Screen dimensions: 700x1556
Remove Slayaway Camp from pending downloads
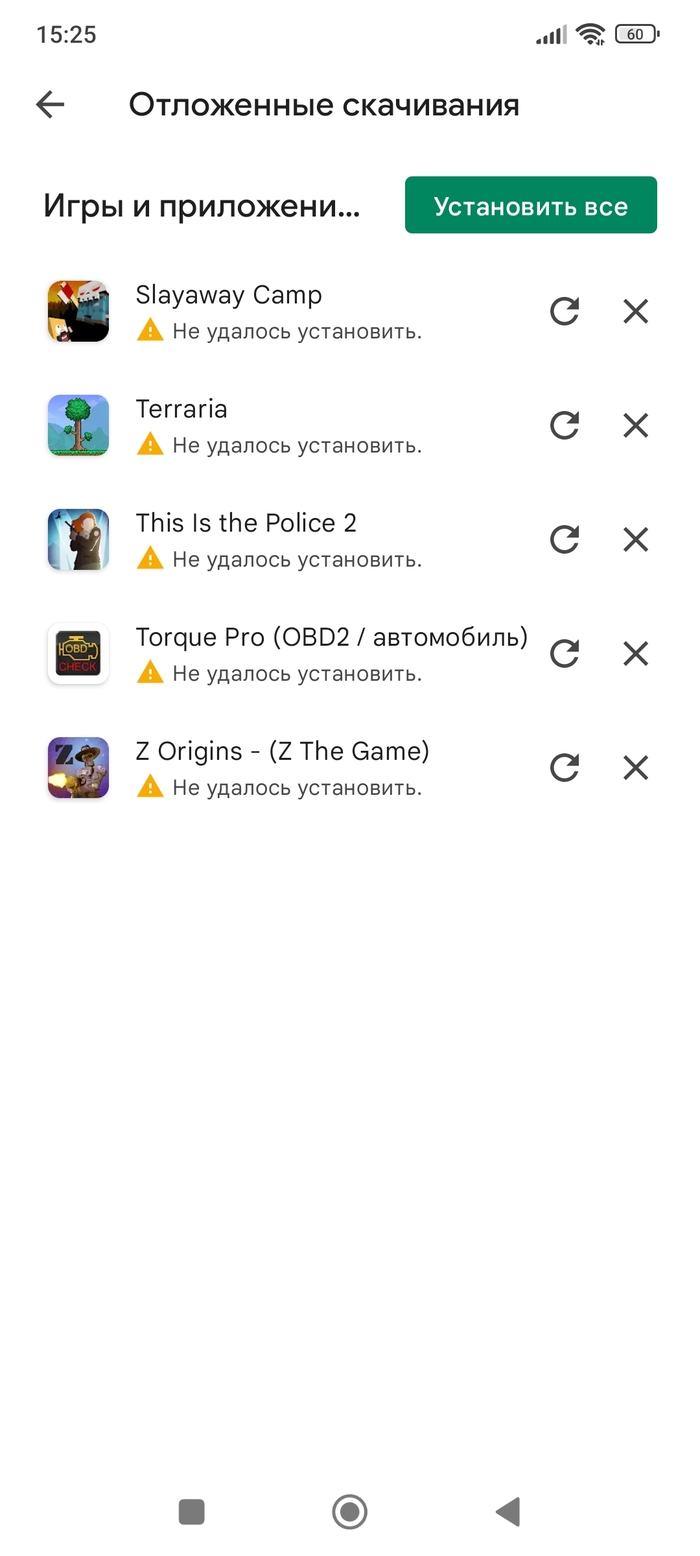pyautogui.click(x=636, y=312)
